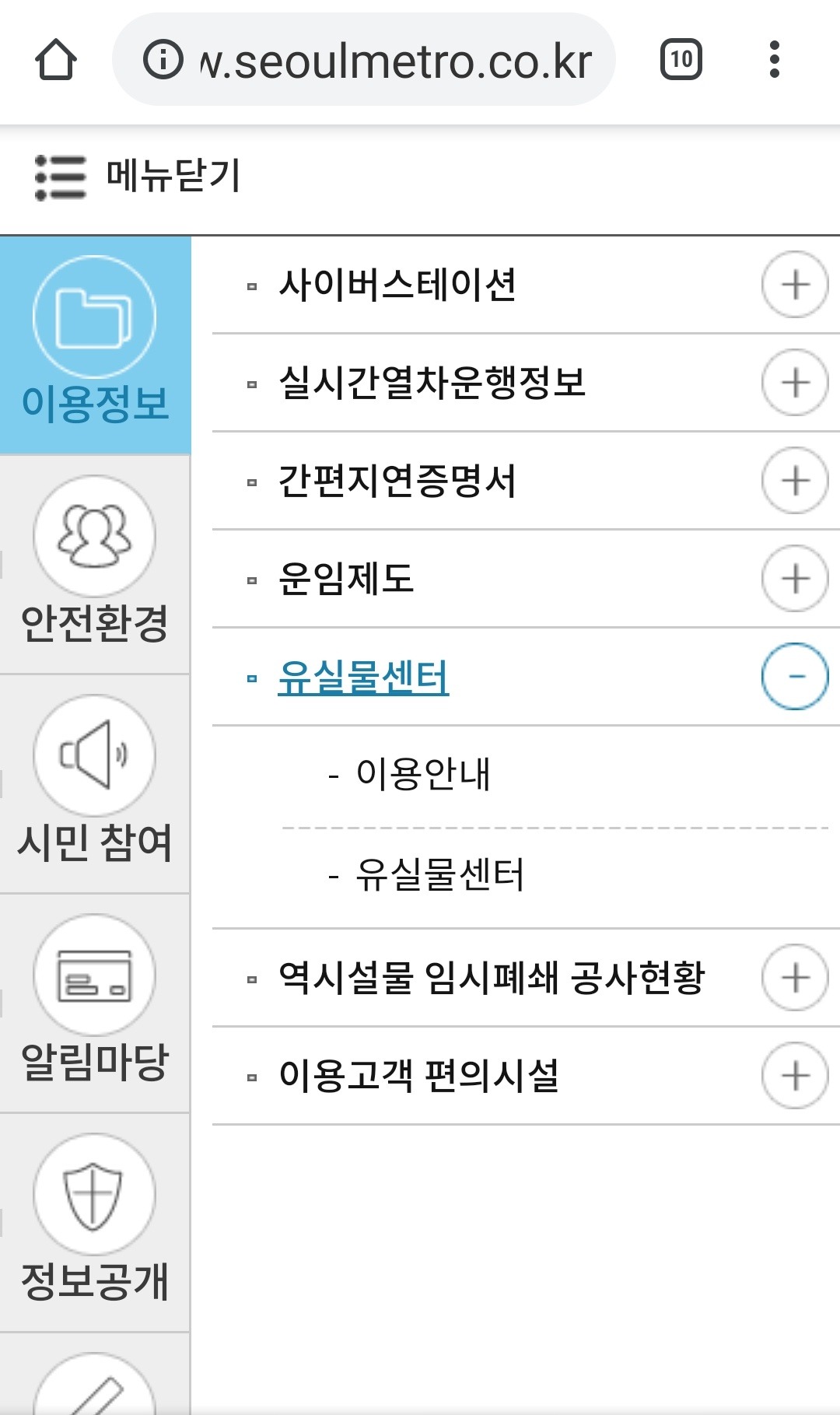Switch to 안전환경 category
Screen dimensions: 840x1415
(x=95, y=563)
